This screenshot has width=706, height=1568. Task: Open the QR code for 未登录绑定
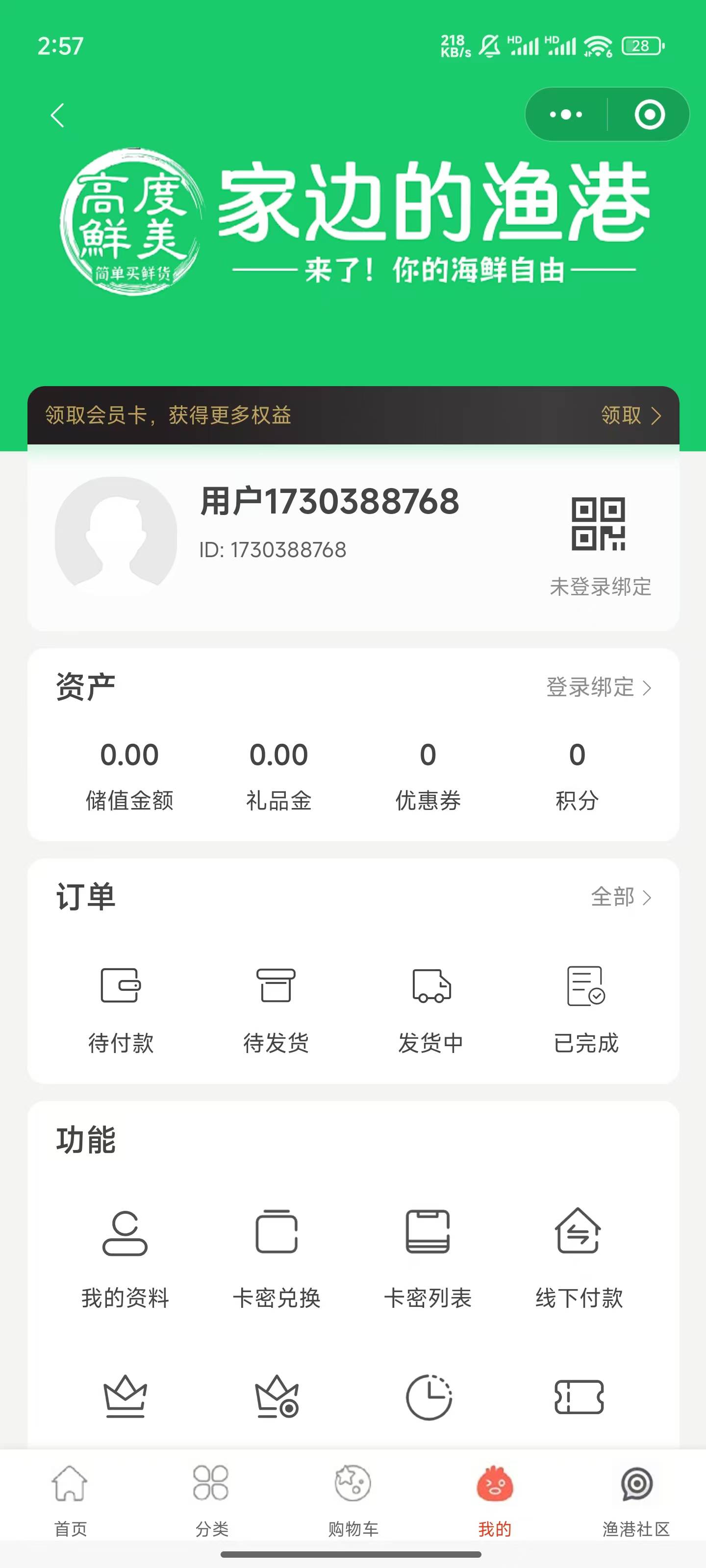pyautogui.click(x=598, y=523)
